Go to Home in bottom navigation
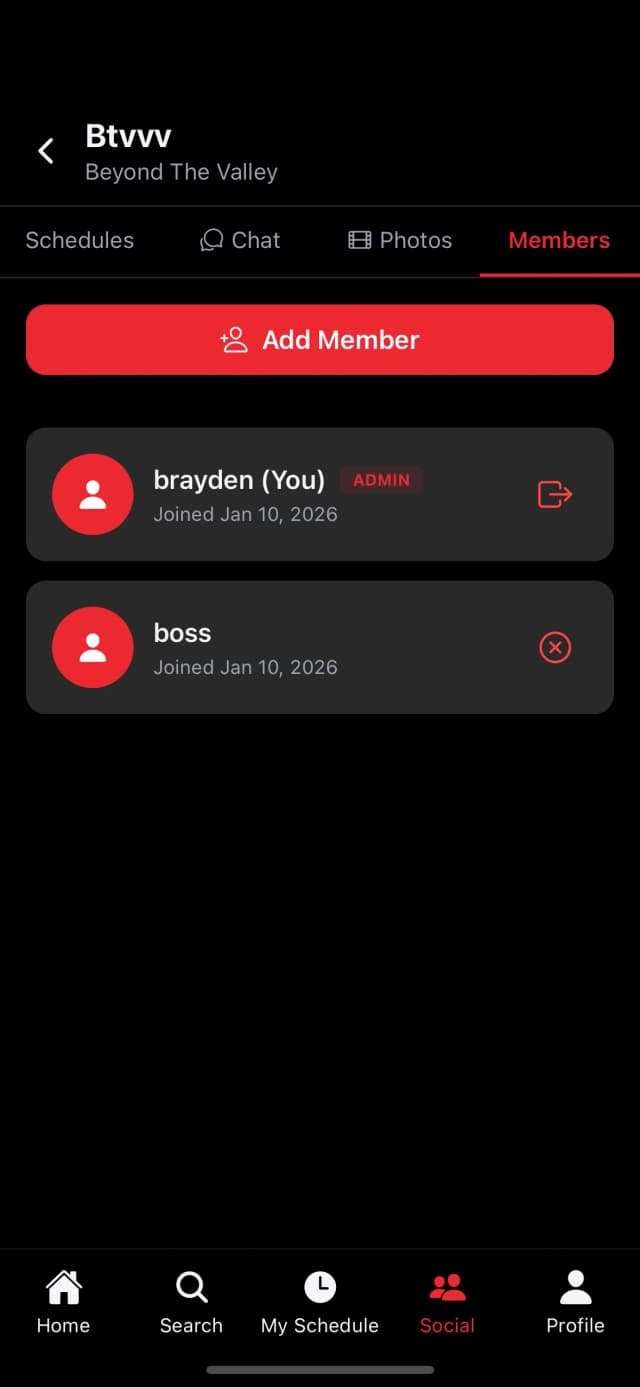The image size is (640, 1387). pos(63,1302)
